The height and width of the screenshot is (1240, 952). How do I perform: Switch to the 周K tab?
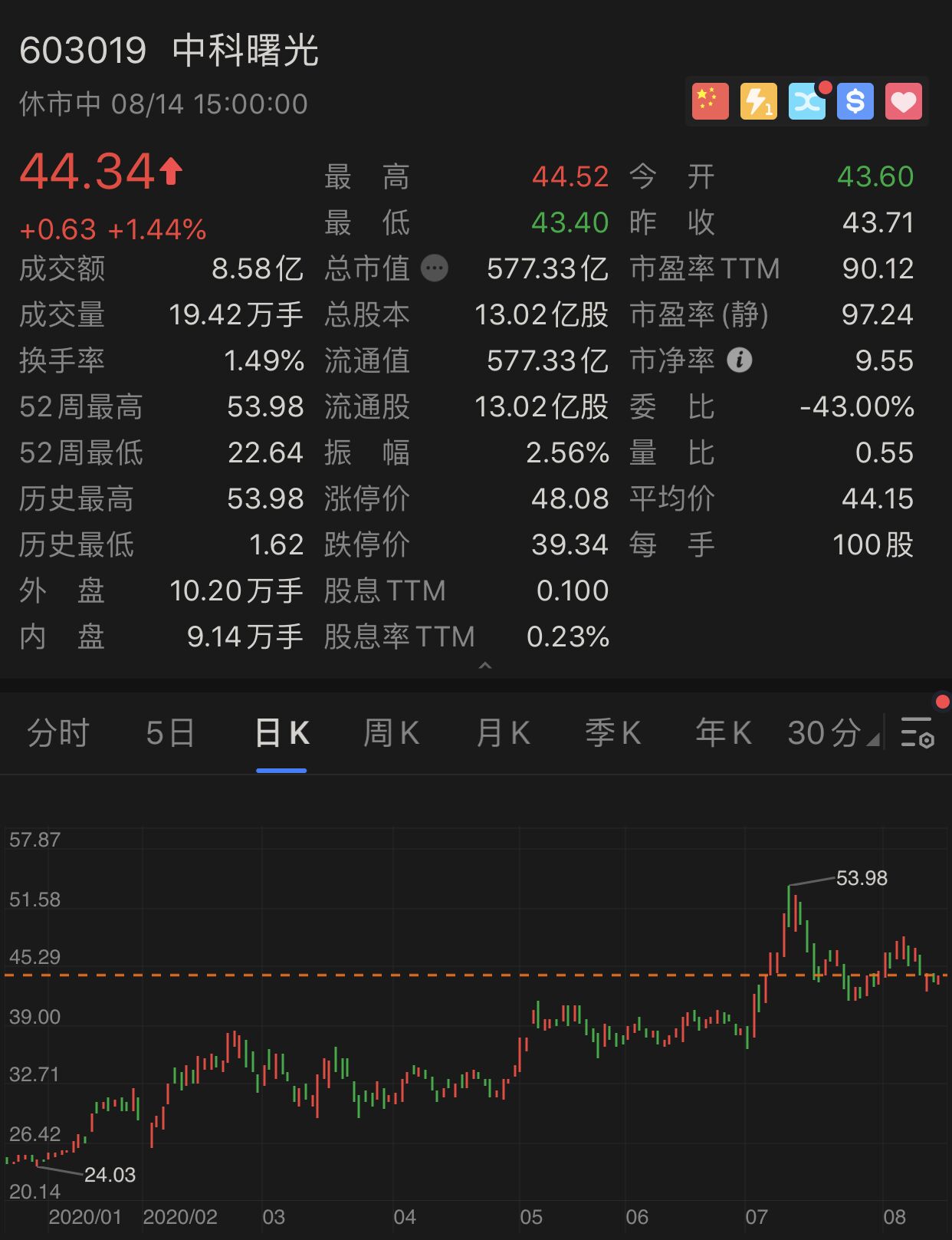pyautogui.click(x=391, y=734)
